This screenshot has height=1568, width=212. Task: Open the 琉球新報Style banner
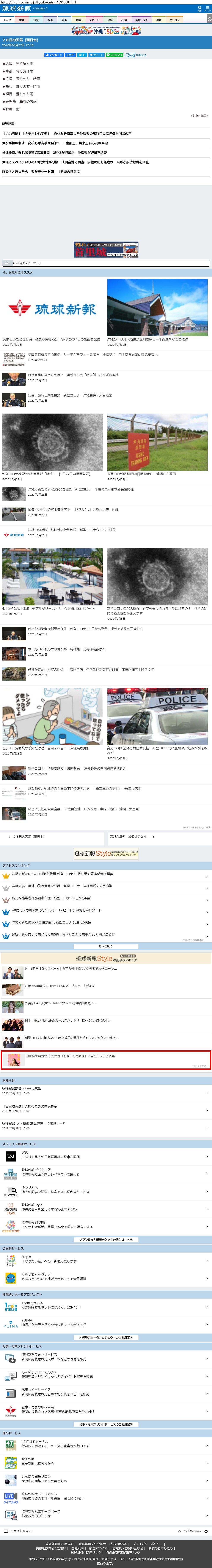106,853
